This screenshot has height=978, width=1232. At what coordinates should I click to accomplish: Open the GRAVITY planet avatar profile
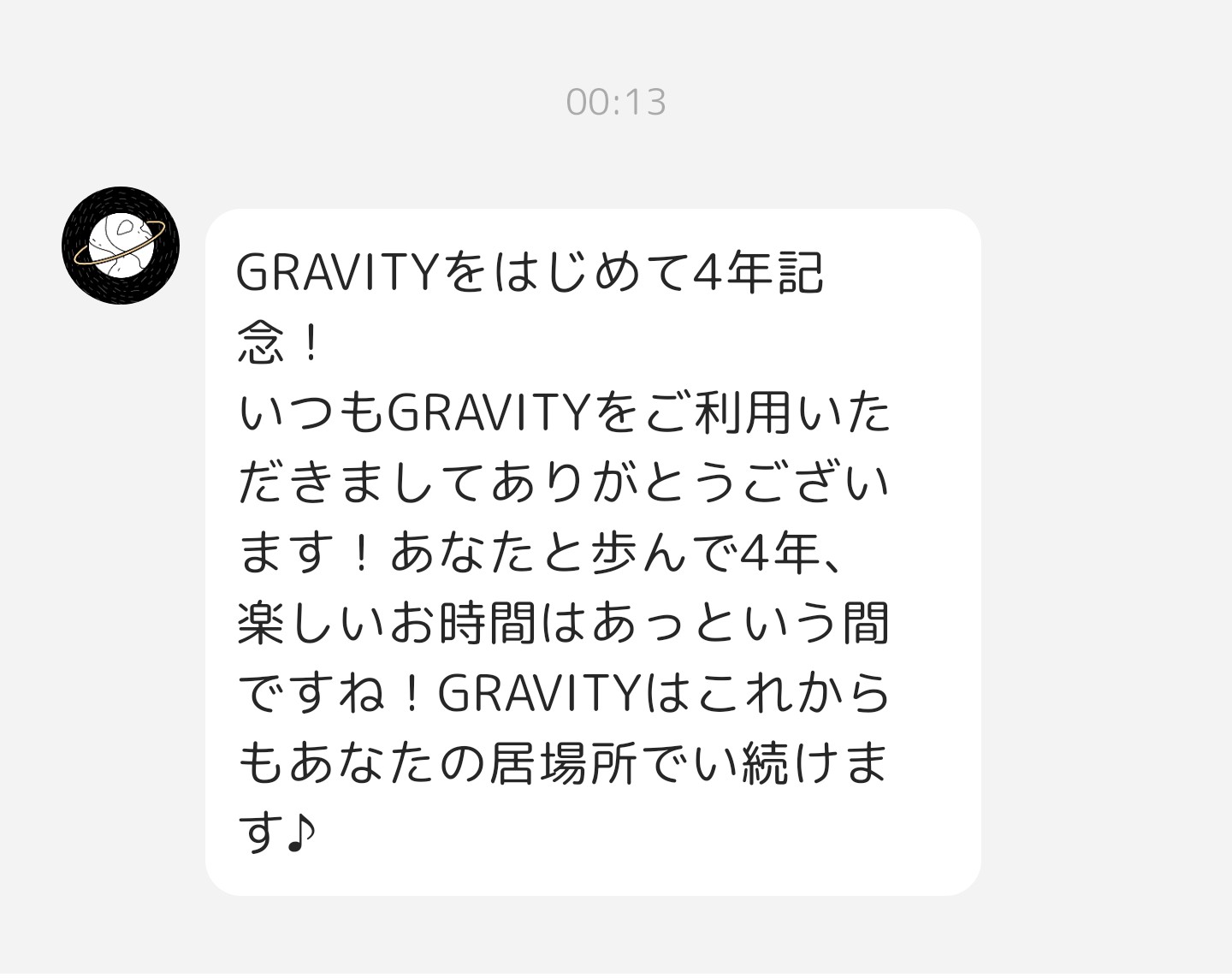click(121, 246)
